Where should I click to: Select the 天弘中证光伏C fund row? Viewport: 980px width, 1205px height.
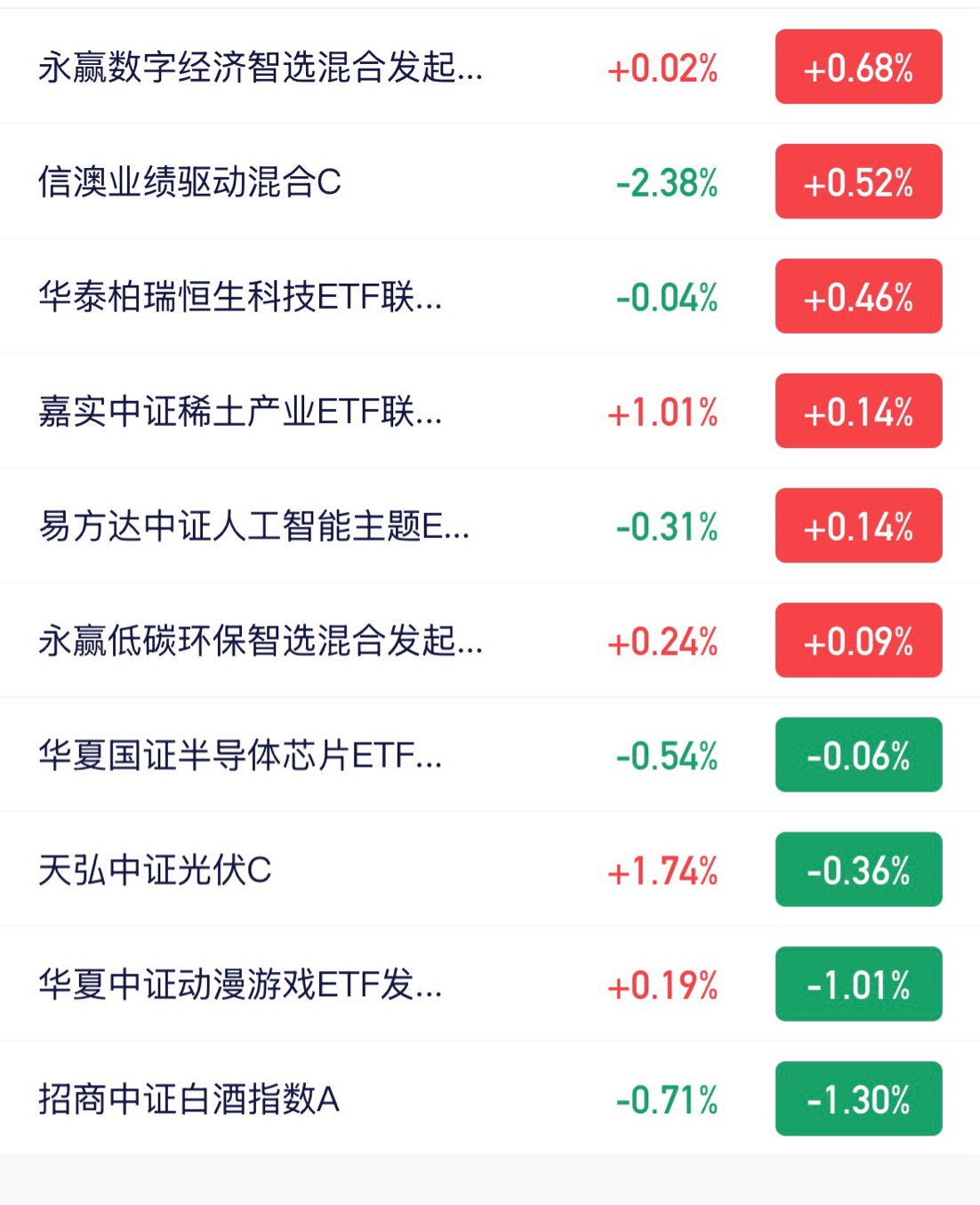490,869
